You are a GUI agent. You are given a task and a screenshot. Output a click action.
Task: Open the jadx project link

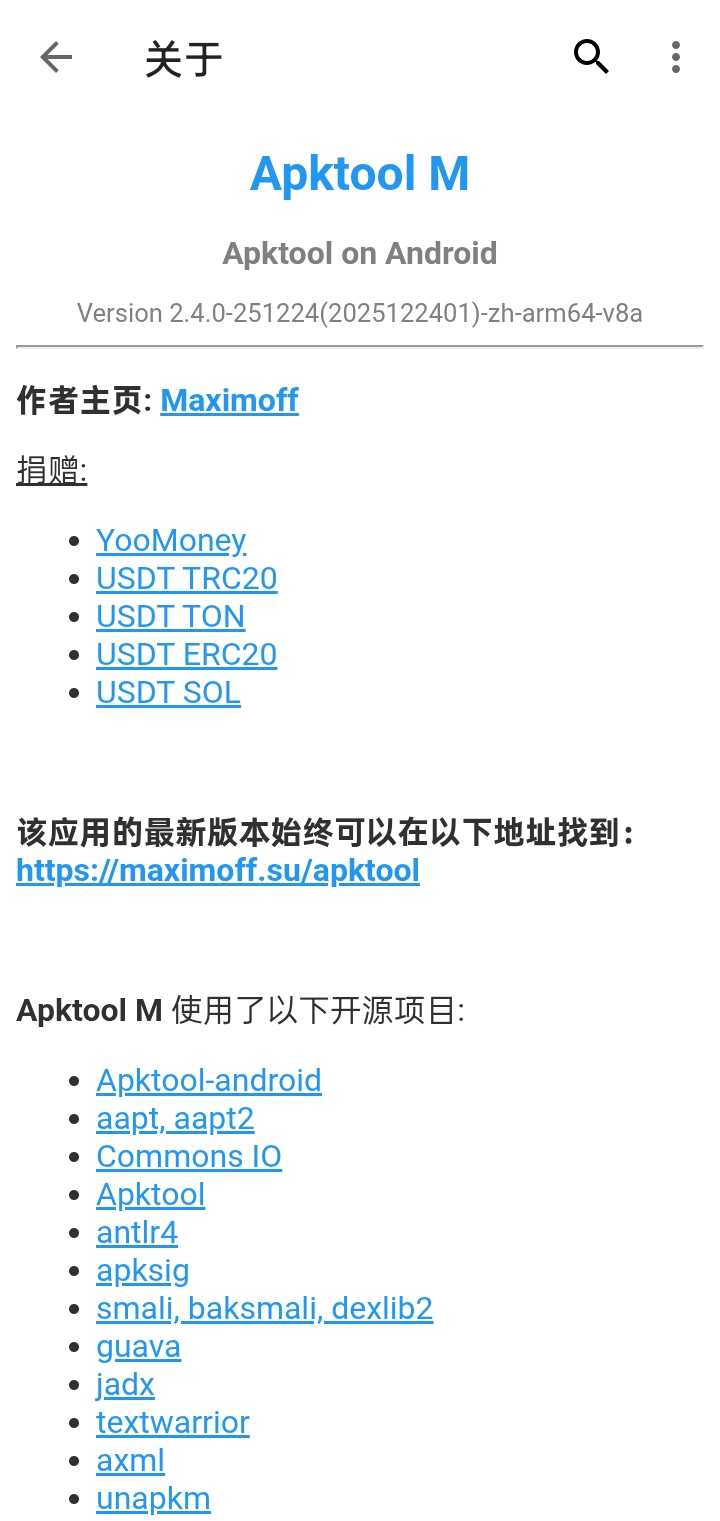126,1385
